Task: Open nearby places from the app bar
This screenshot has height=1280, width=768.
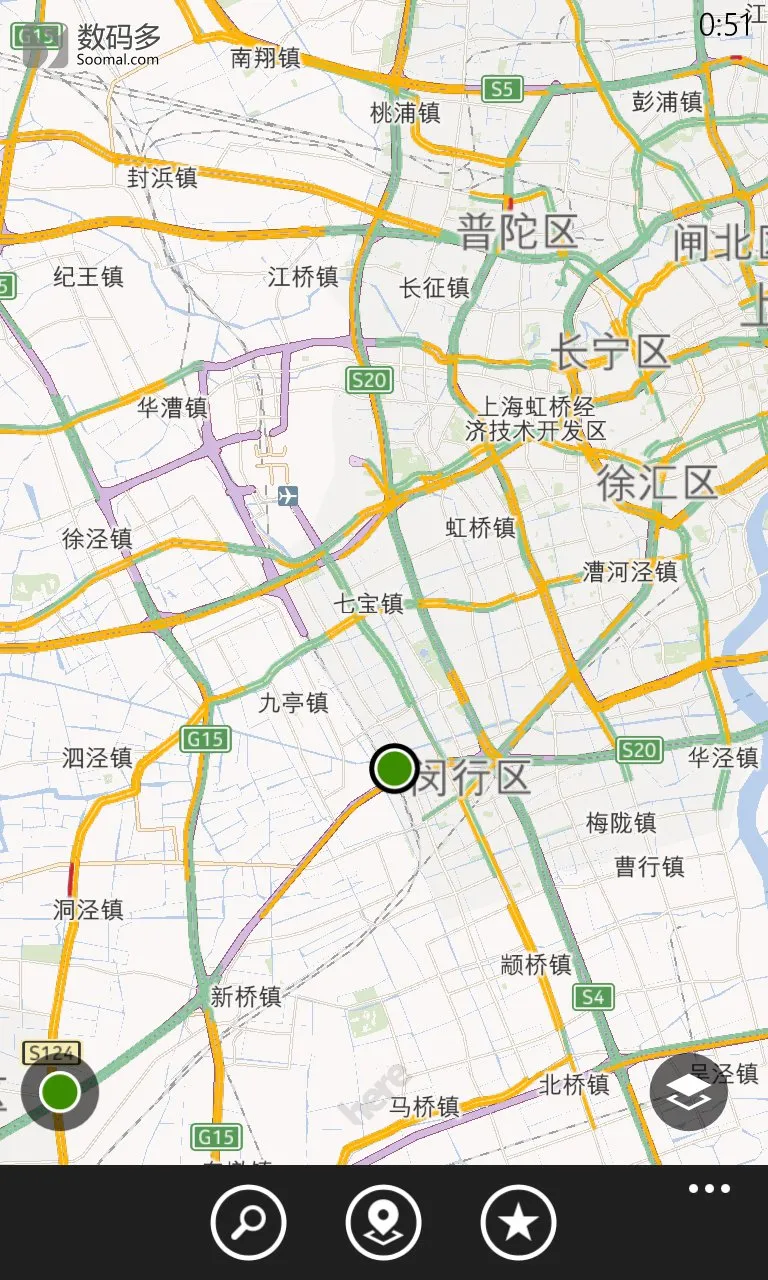Action: coord(383,1222)
